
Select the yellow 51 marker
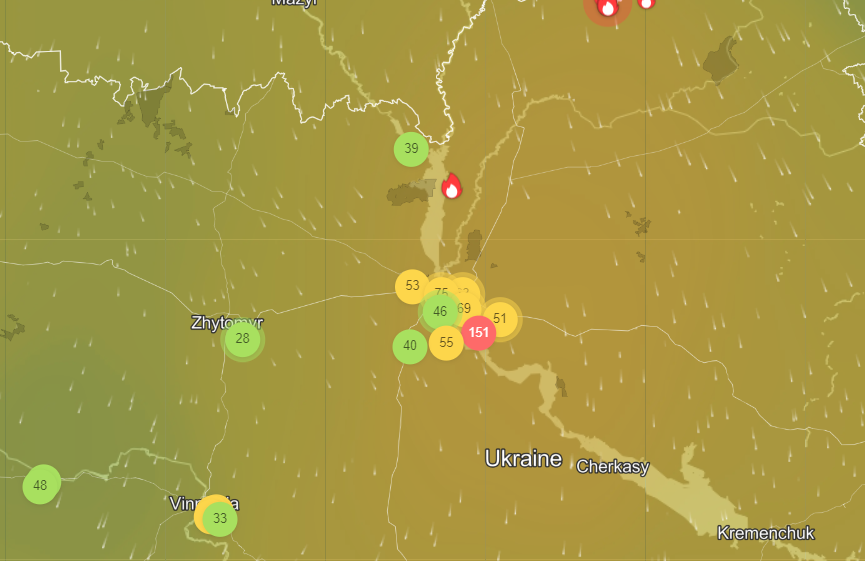(501, 319)
